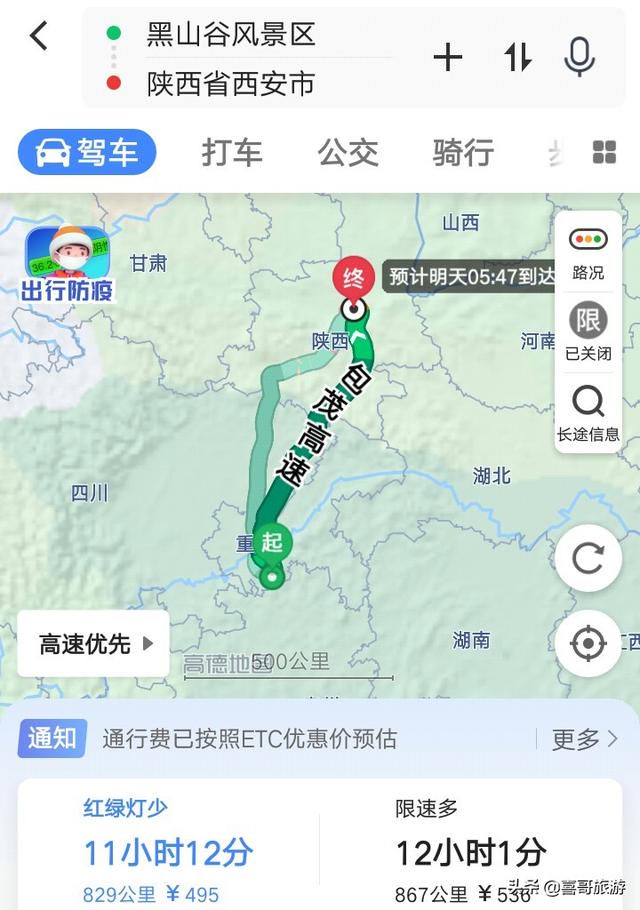The width and height of the screenshot is (640, 910).
Task: Add a waypoint with the plus icon
Action: coord(448,58)
